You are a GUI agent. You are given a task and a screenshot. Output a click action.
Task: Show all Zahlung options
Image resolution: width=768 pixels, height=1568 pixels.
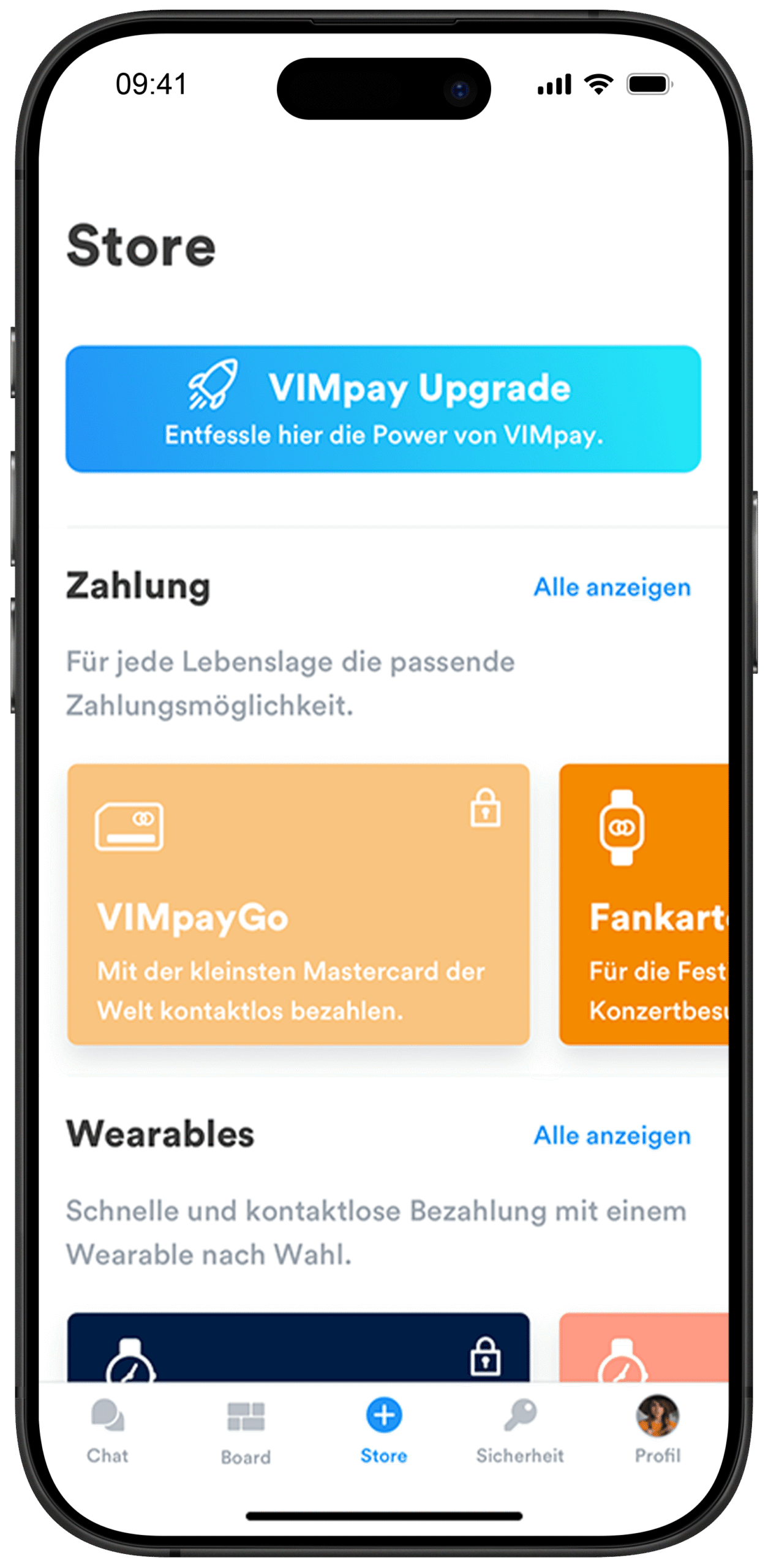(612, 587)
